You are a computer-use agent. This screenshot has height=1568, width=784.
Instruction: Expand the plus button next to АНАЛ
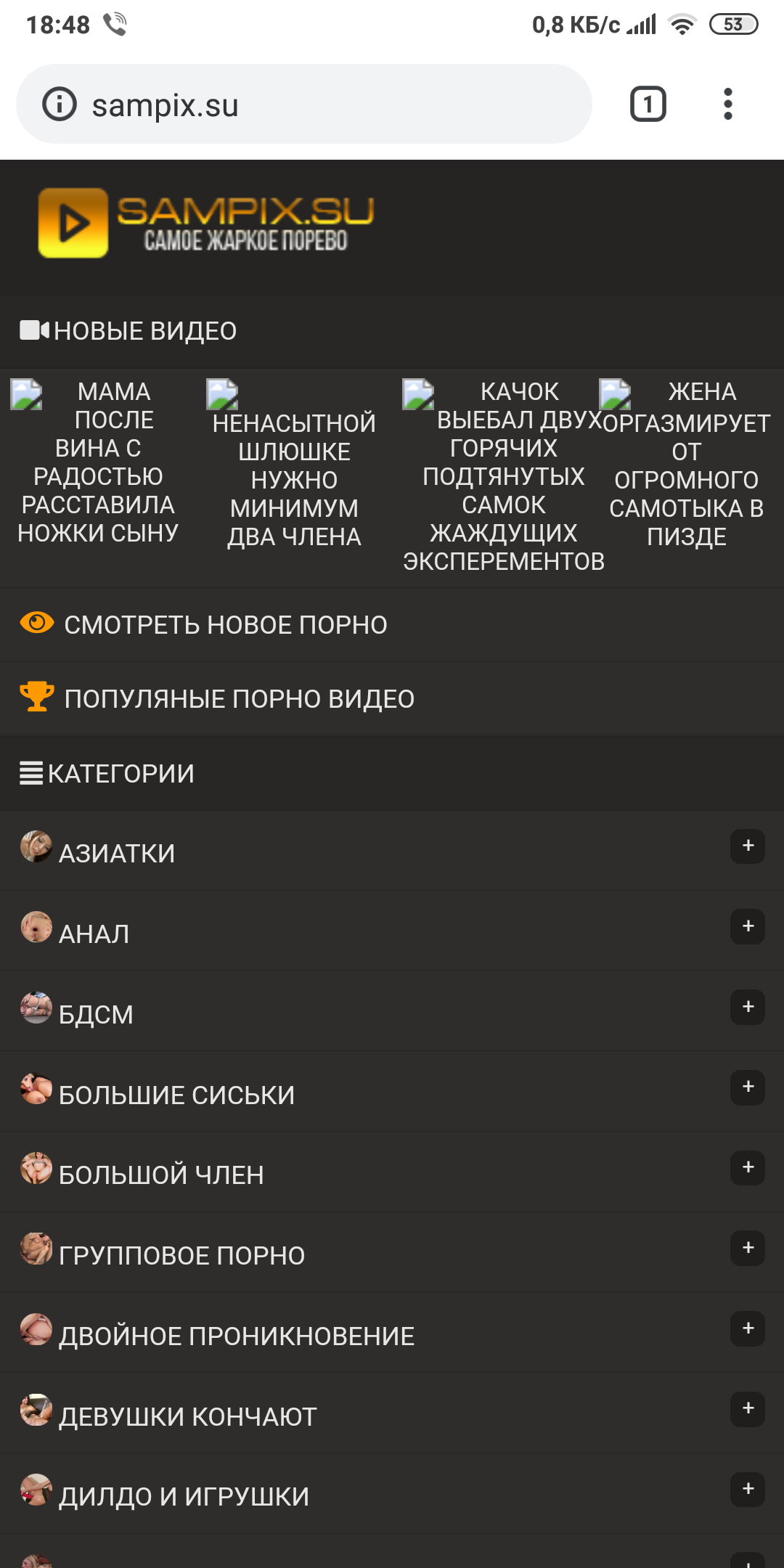coord(747,926)
